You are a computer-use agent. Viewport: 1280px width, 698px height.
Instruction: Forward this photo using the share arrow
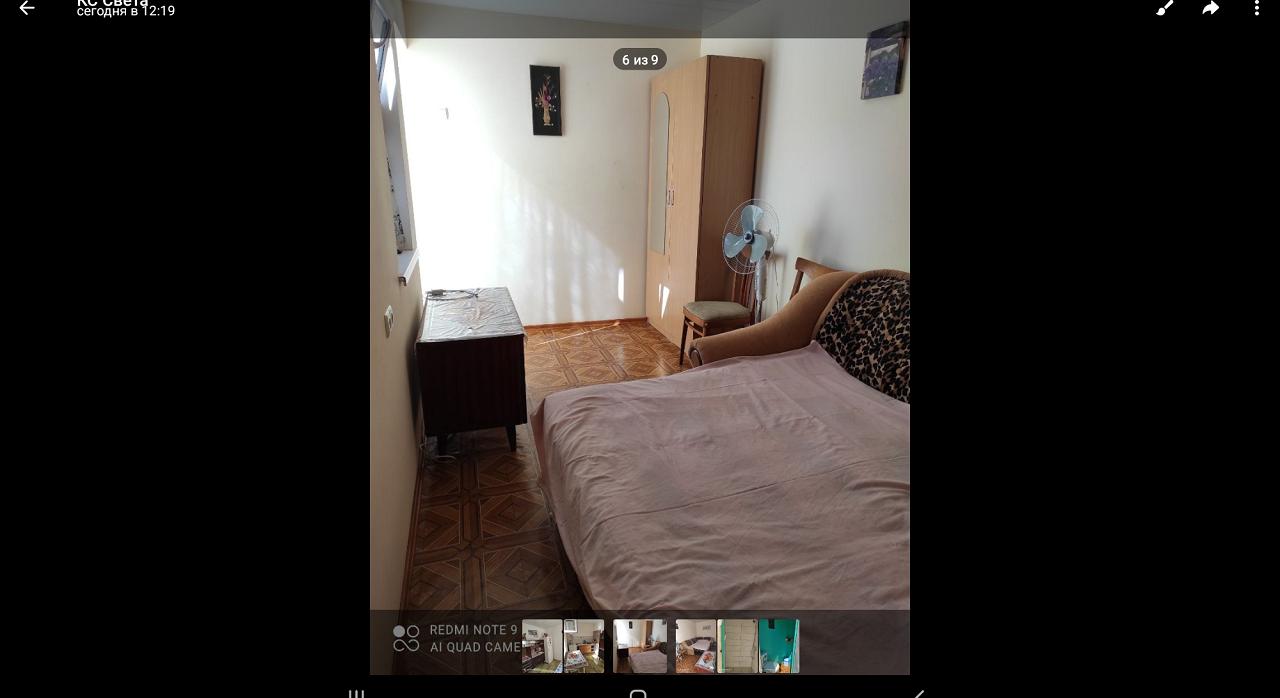pos(1210,9)
